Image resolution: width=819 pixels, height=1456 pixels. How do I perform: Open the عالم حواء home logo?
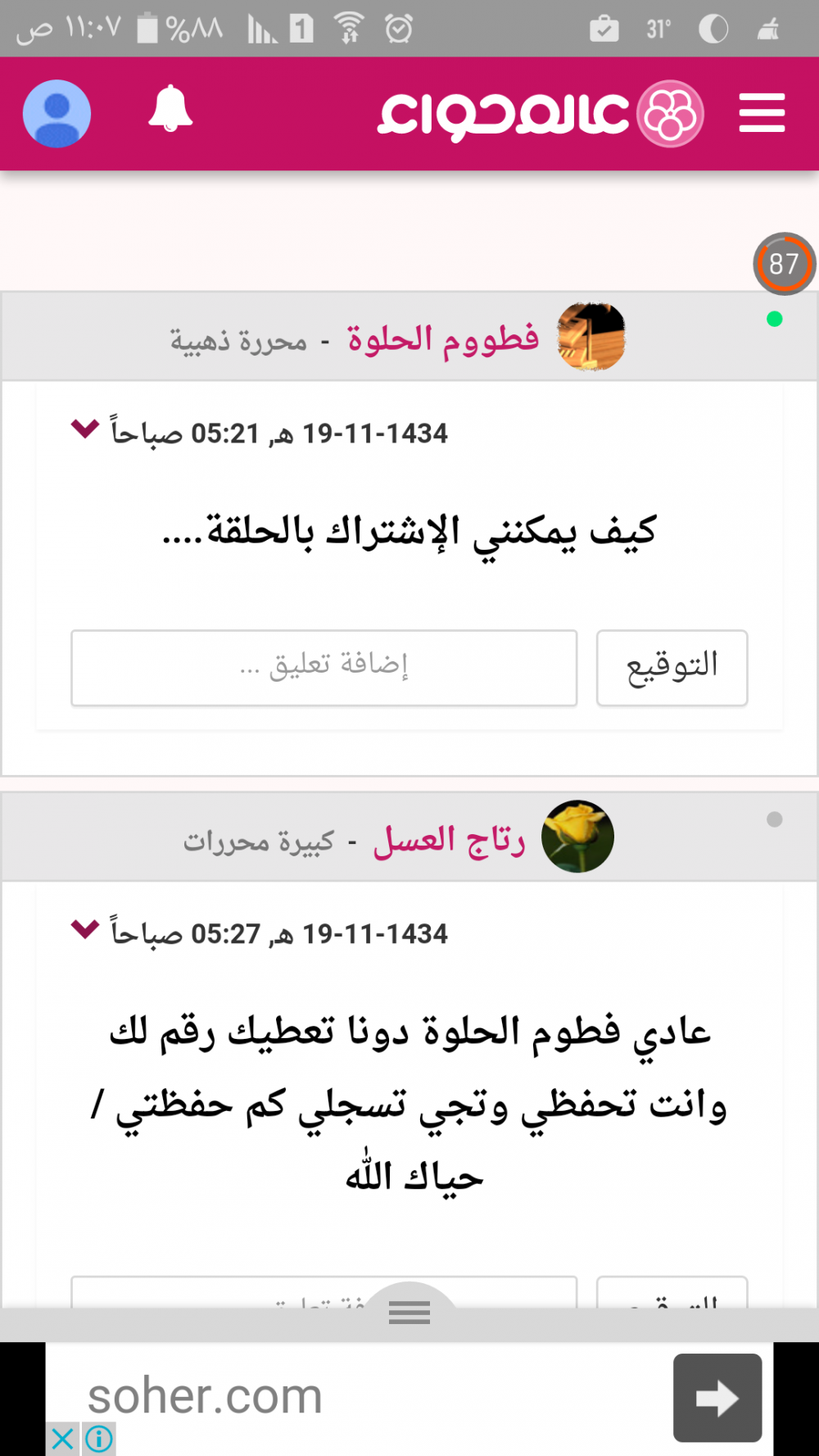tap(541, 113)
